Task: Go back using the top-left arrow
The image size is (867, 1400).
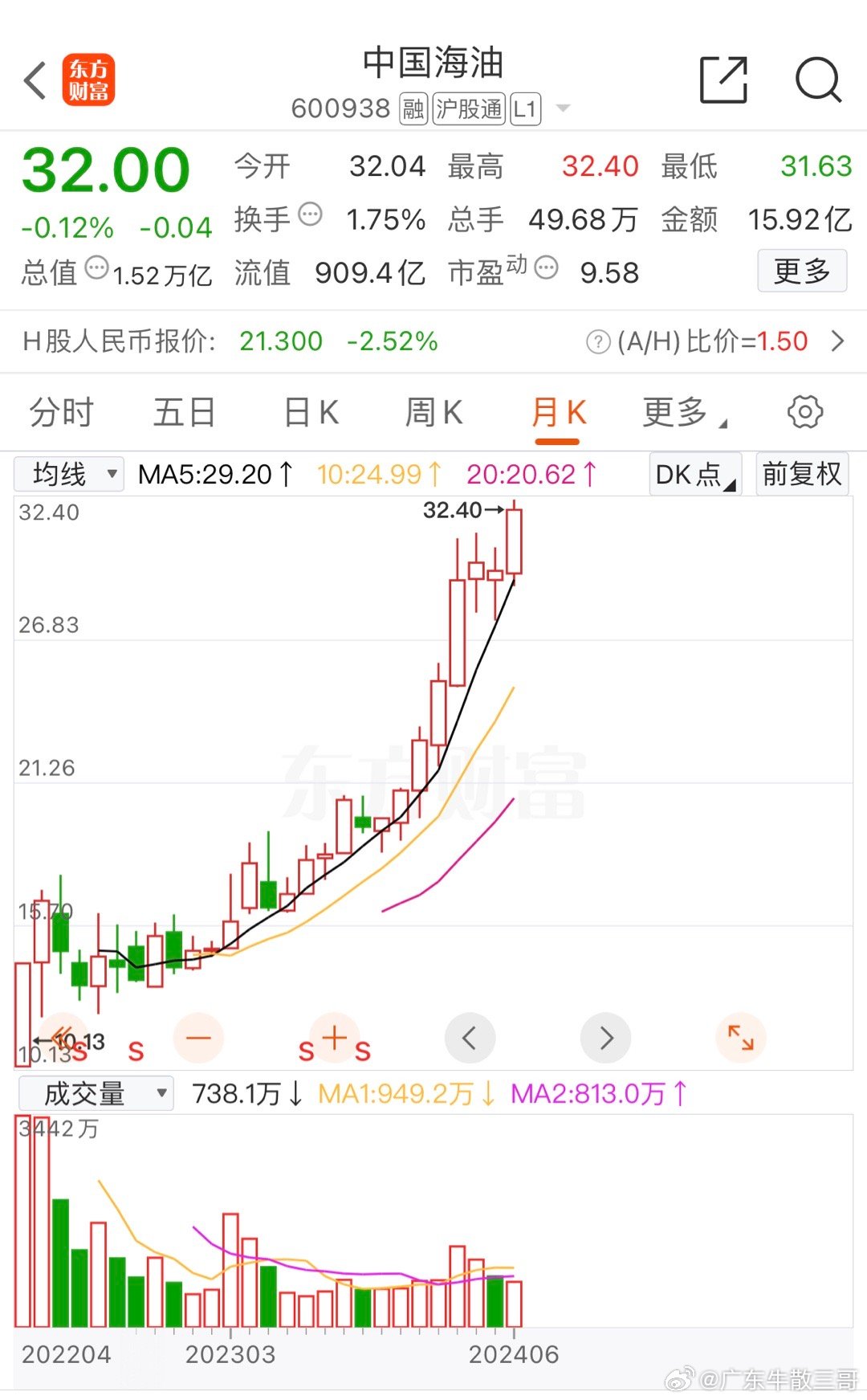Action: pyautogui.click(x=35, y=80)
